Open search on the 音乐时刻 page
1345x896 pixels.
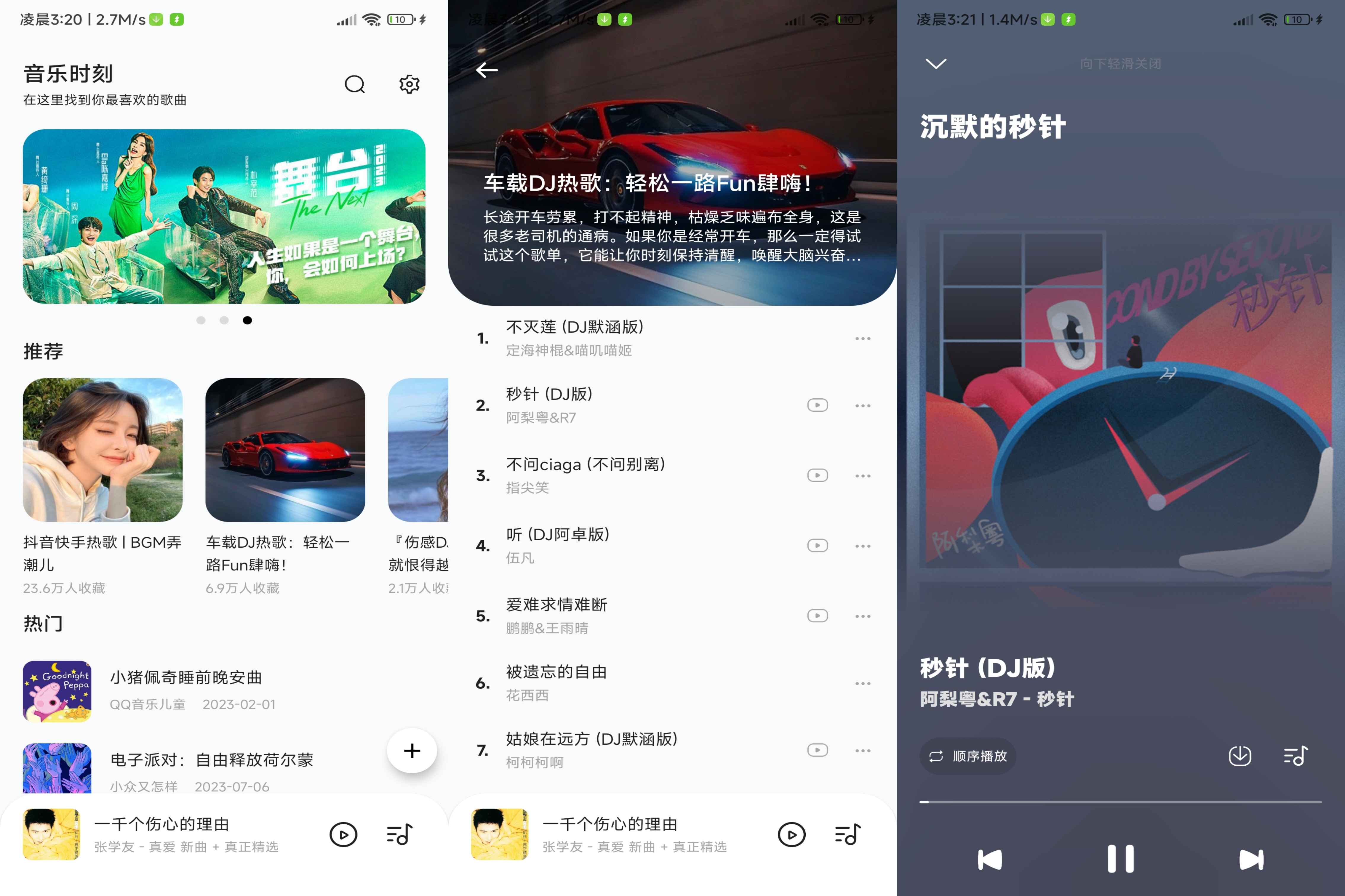354,85
